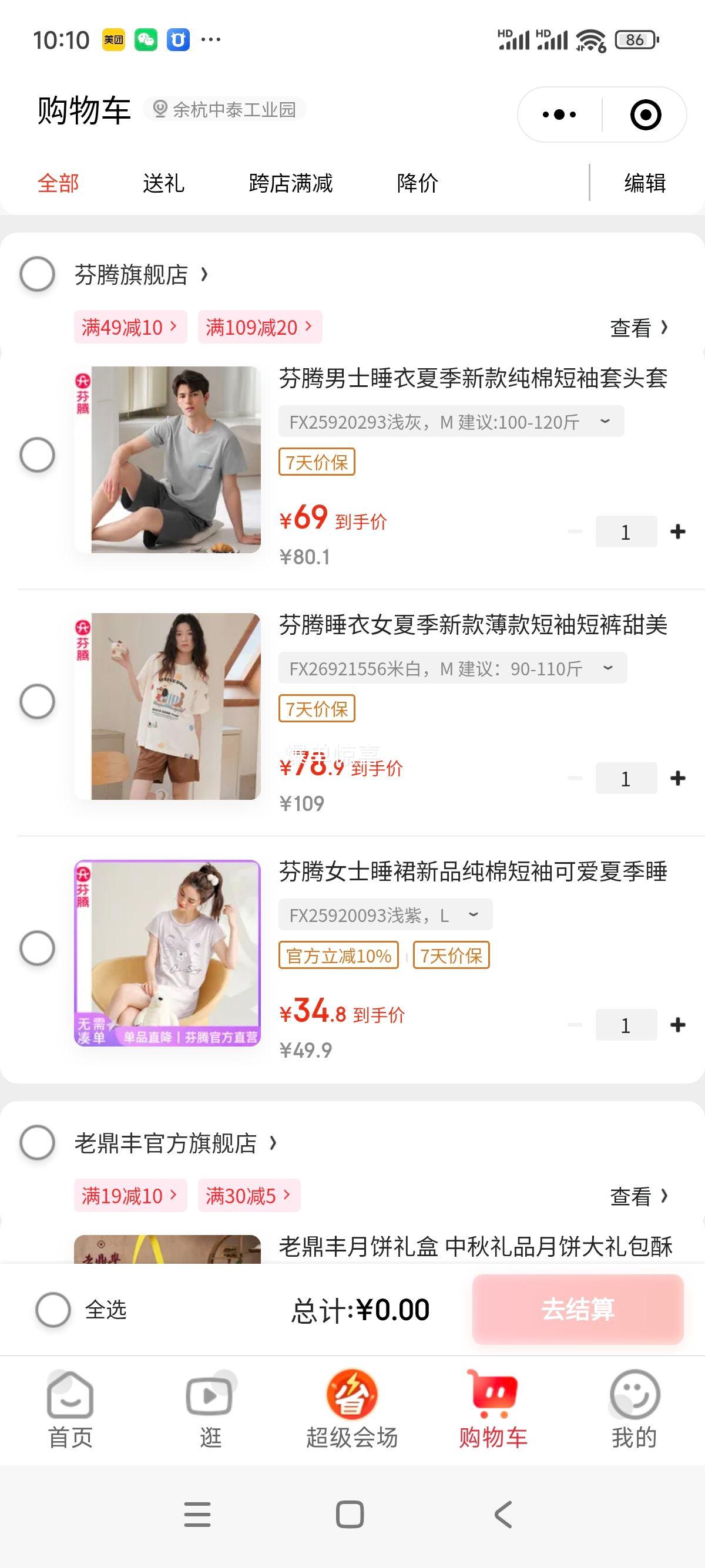Switch to the 送礼 tab
This screenshot has width=705, height=1568.
[163, 183]
